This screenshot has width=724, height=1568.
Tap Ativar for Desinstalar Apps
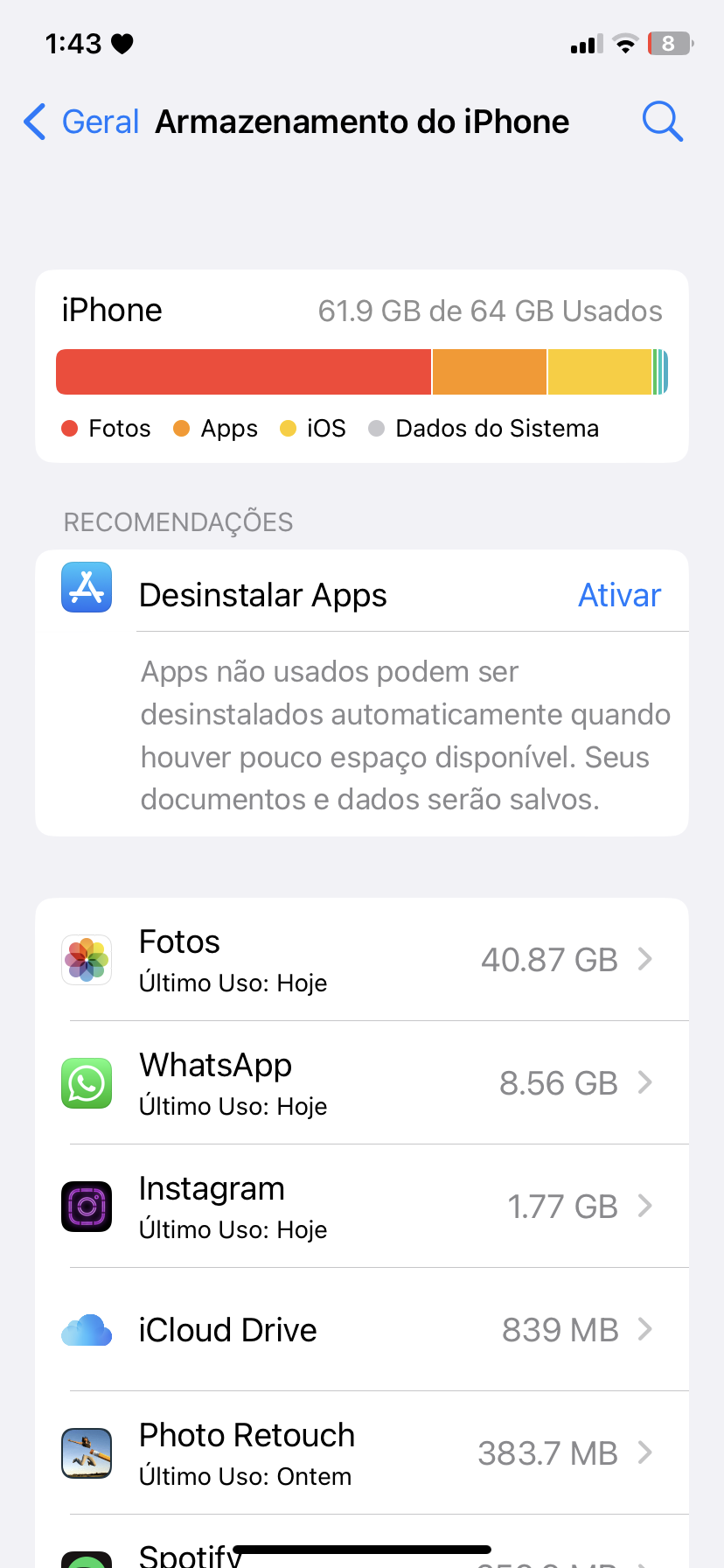(x=619, y=595)
